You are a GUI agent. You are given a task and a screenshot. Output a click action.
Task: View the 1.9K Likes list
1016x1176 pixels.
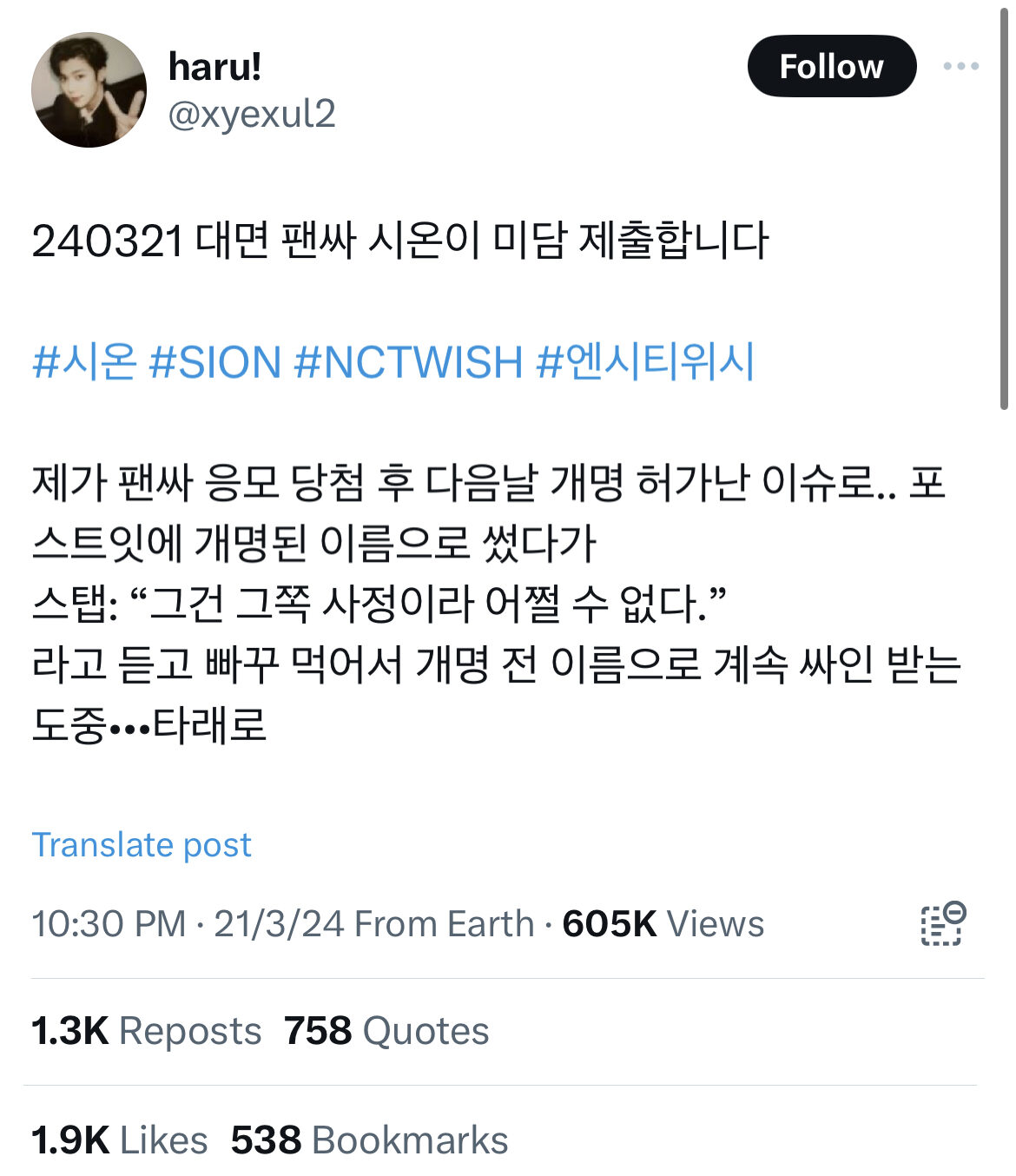(120, 1140)
